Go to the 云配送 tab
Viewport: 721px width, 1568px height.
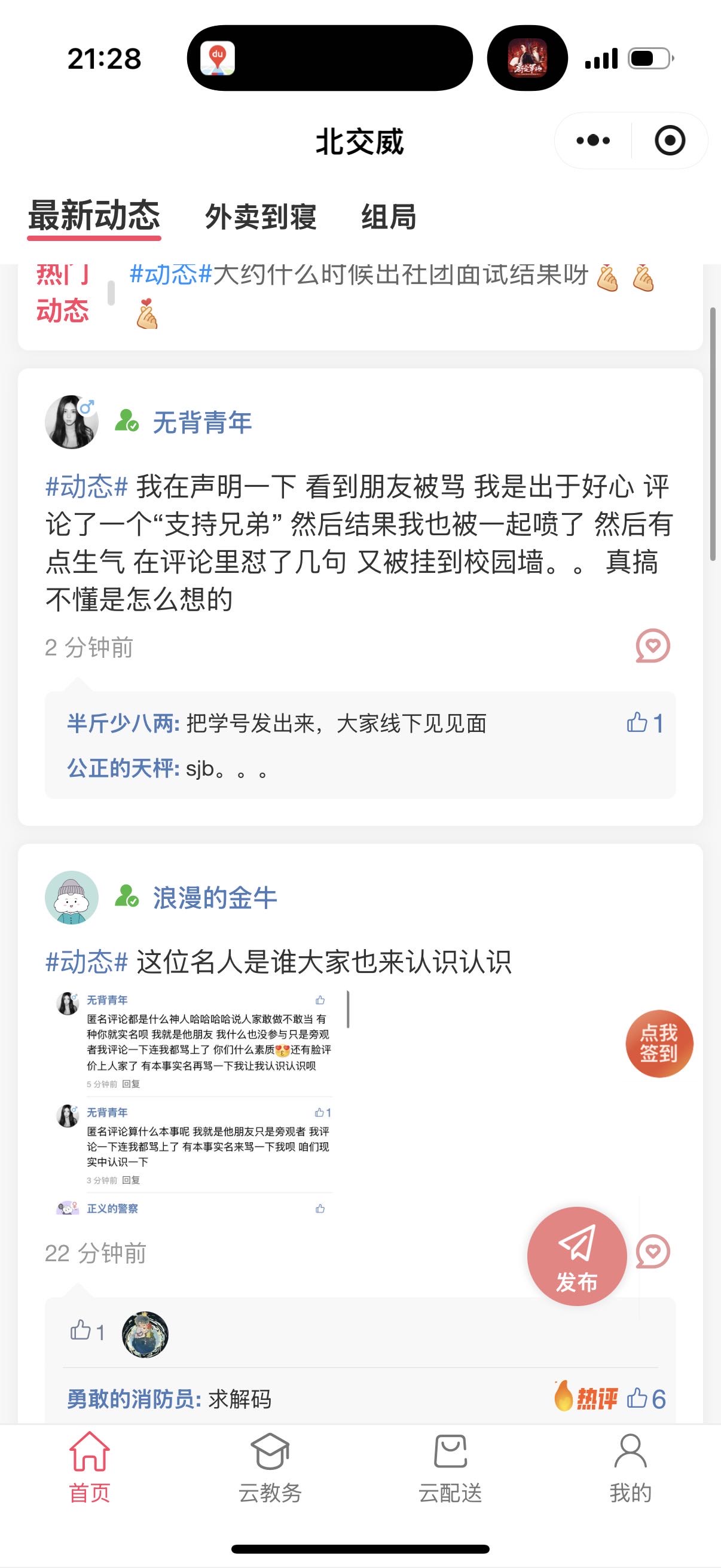[x=450, y=1467]
